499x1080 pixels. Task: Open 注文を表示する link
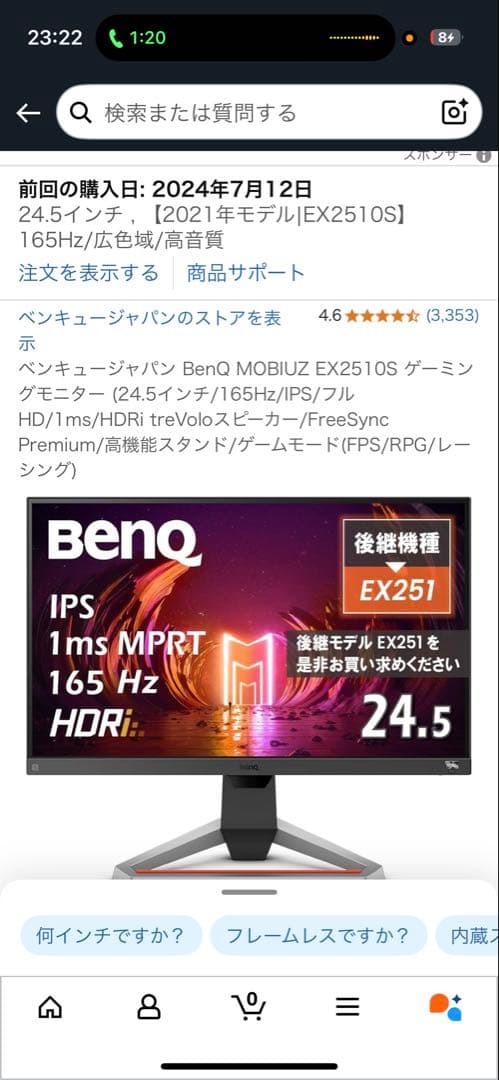point(88,273)
